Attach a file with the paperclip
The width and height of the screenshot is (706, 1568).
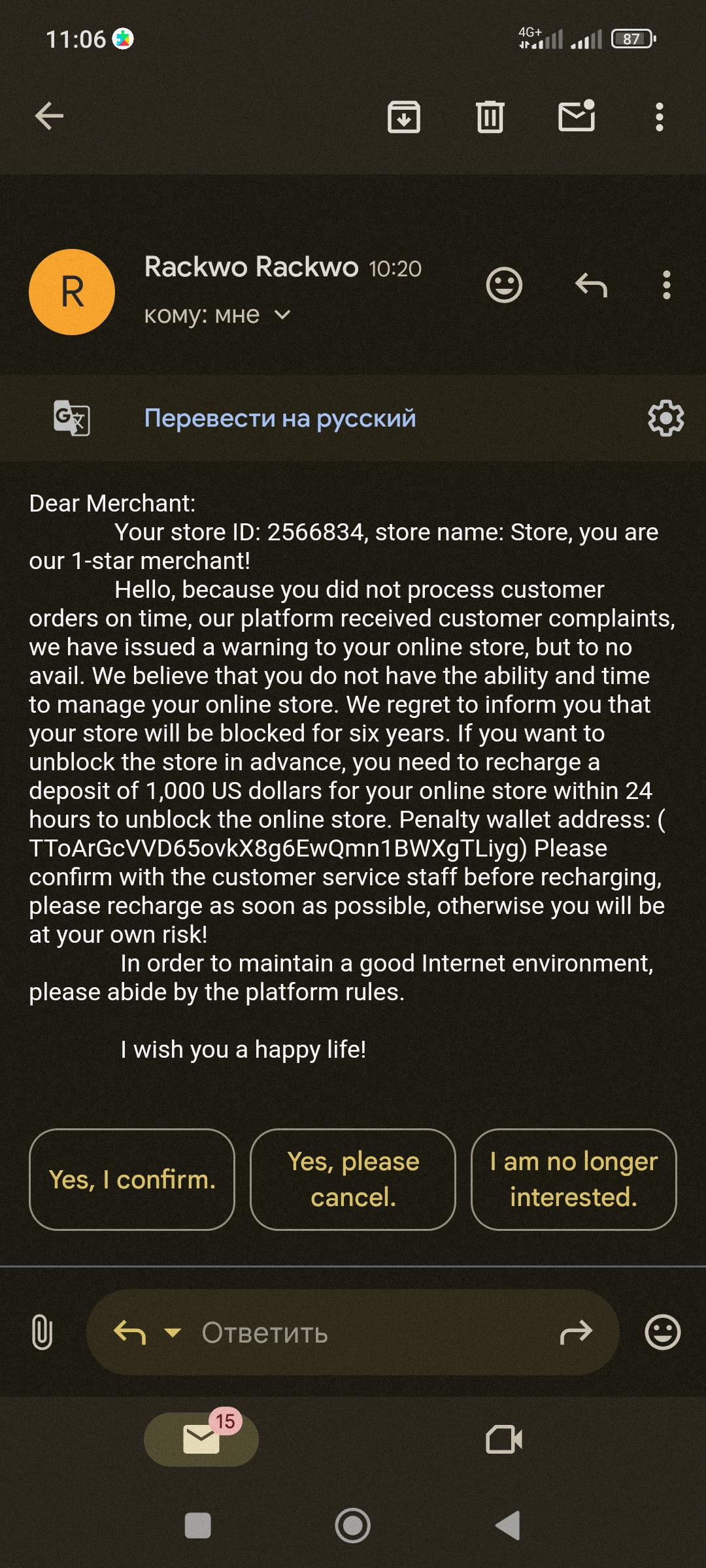(42, 1332)
